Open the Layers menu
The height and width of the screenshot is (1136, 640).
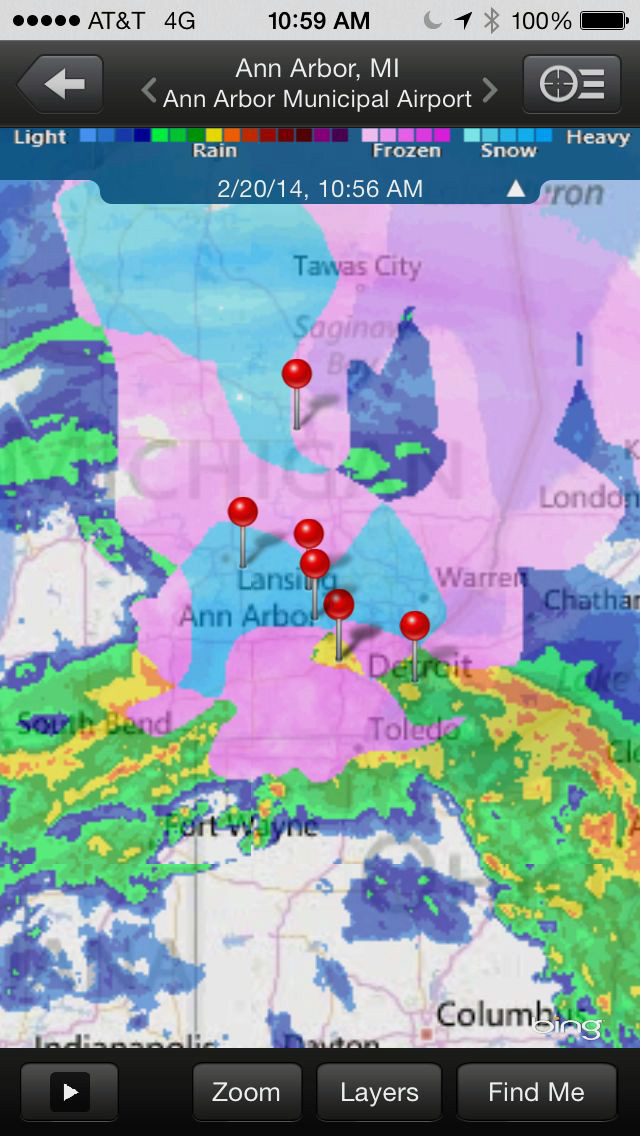[379, 1092]
